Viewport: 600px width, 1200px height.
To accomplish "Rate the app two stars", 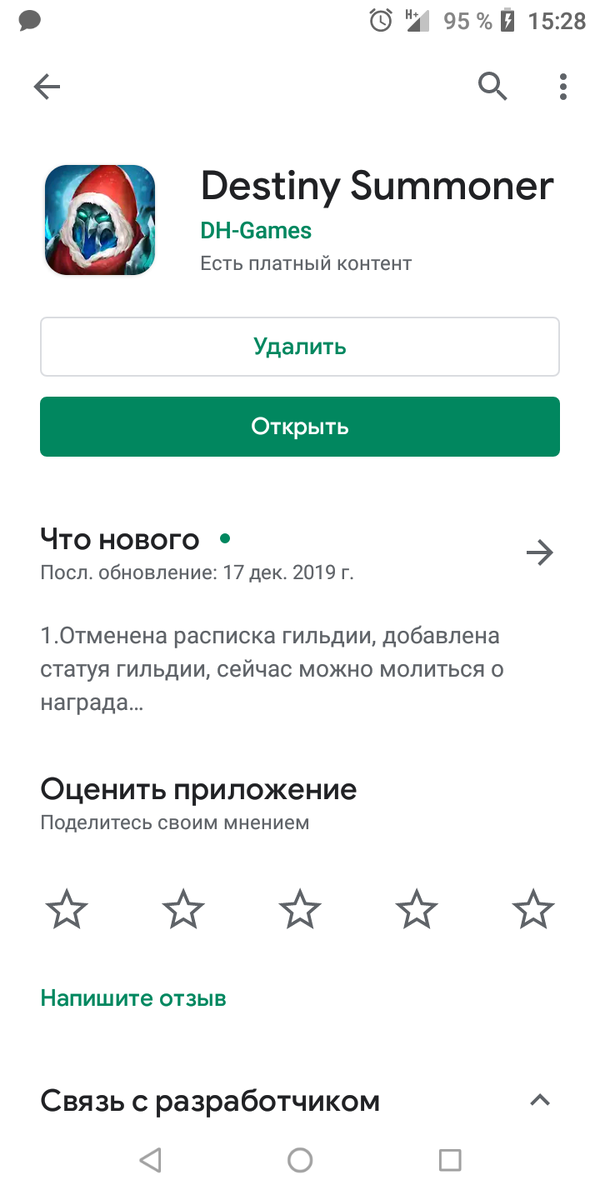I will (x=183, y=910).
